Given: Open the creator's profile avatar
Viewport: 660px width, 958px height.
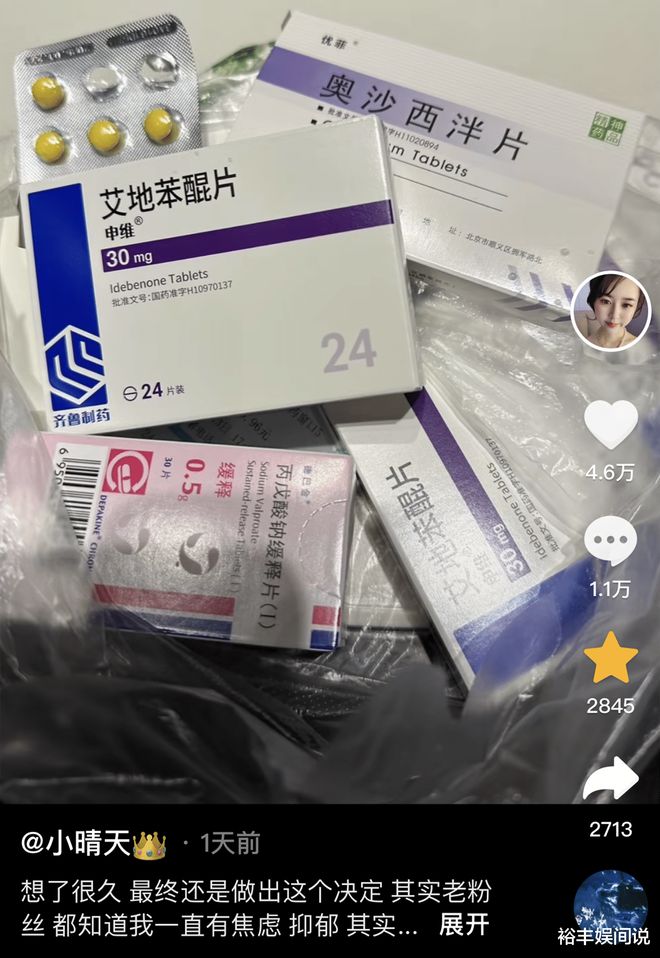Looking at the screenshot, I should click(610, 311).
